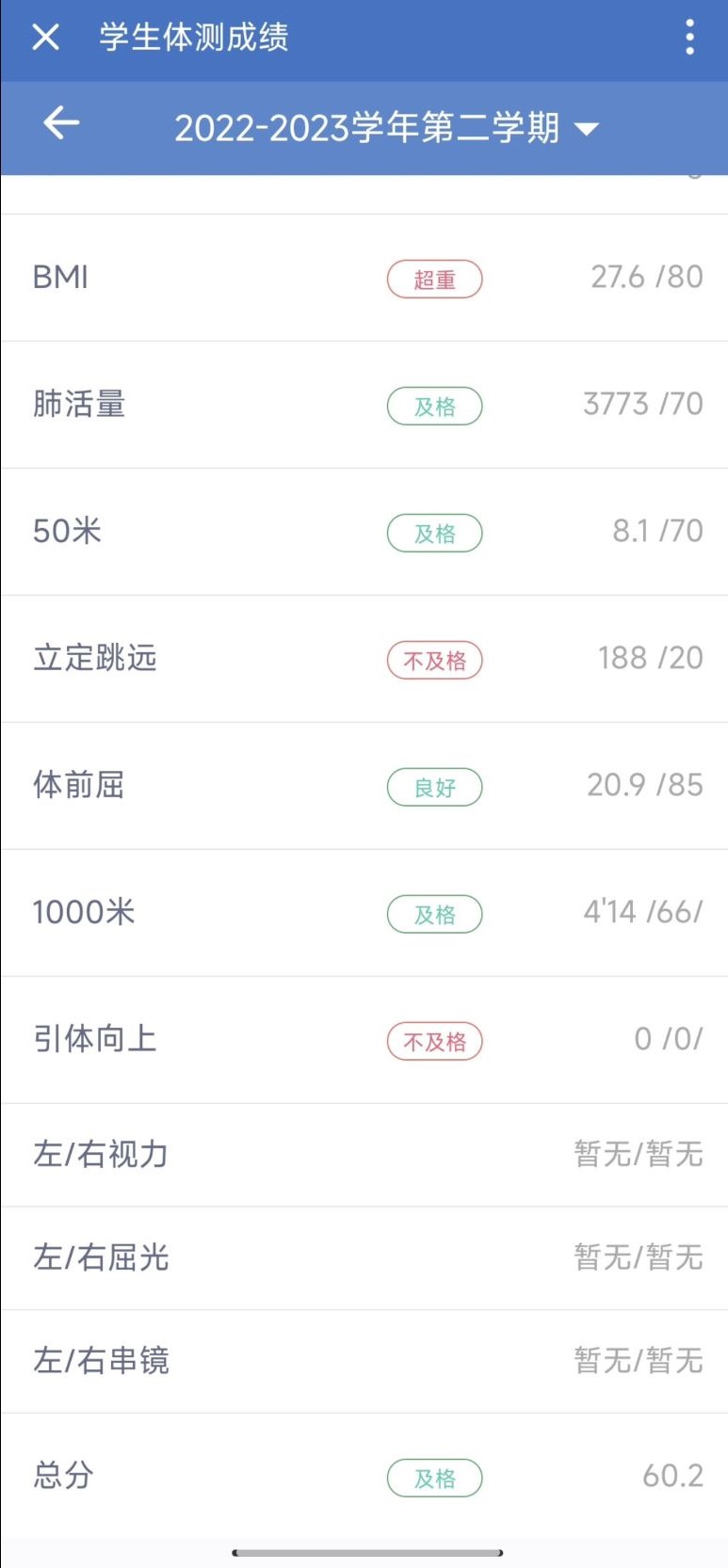This screenshot has height=1568, width=728.
Task: Tap the 及格 badge beside 1000米
Action: [434, 914]
